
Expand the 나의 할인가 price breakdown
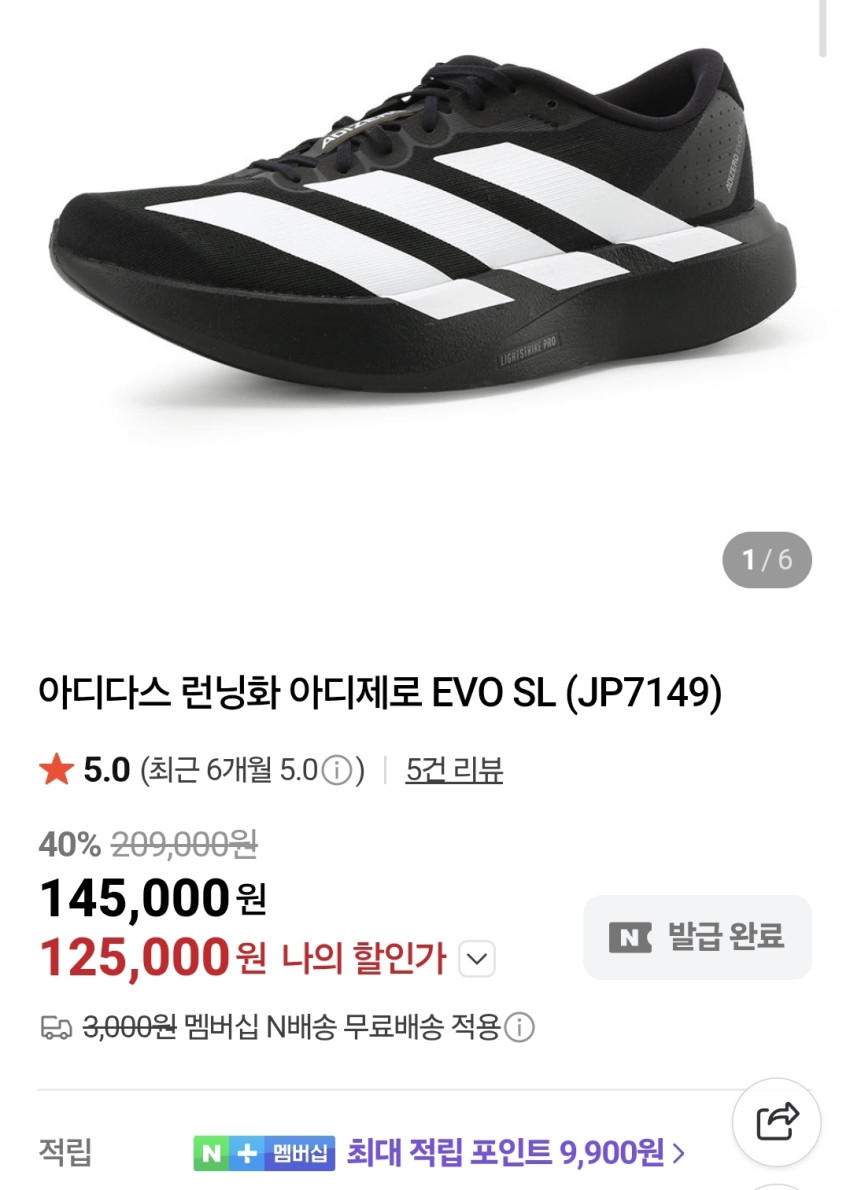(476, 960)
